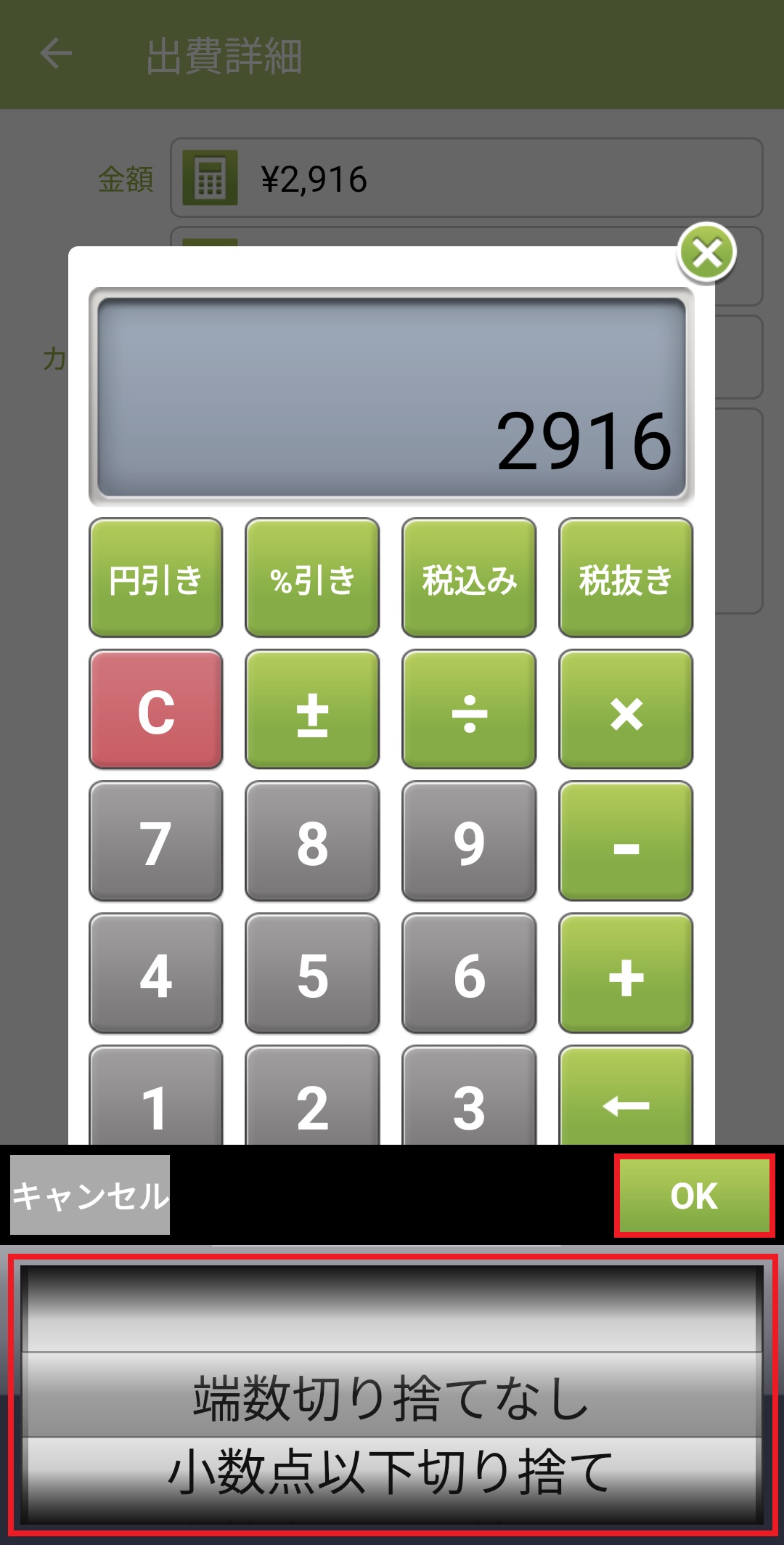
Task: Tap the plus key
Action: pos(625,973)
